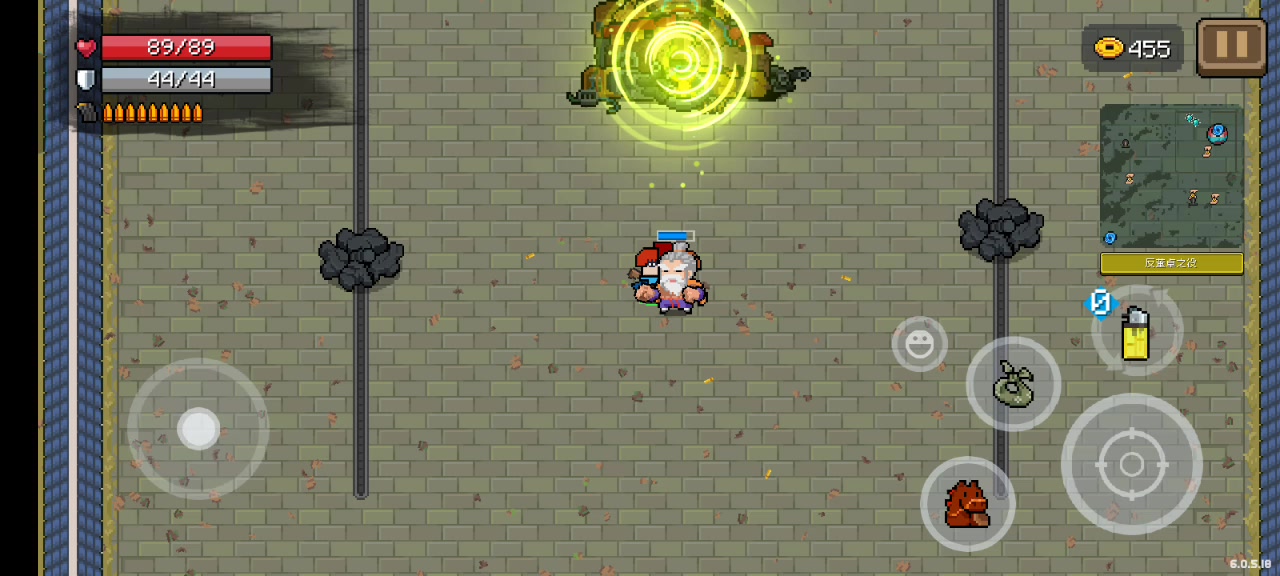Pause the game
The image size is (1280, 576).
(1231, 46)
